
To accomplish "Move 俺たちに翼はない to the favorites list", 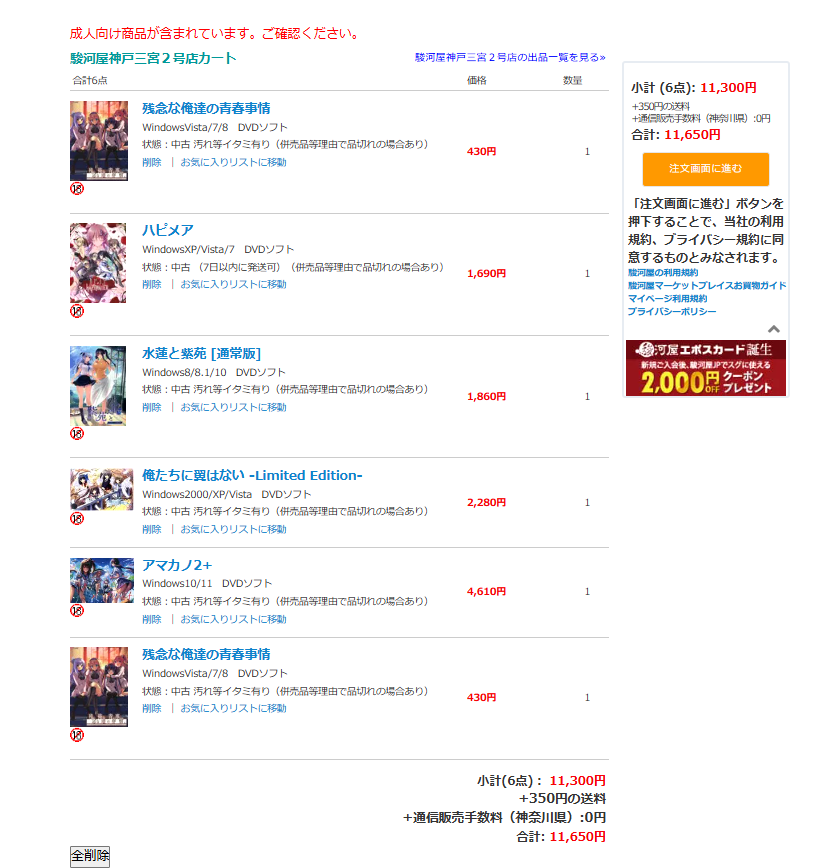I will [x=233, y=529].
